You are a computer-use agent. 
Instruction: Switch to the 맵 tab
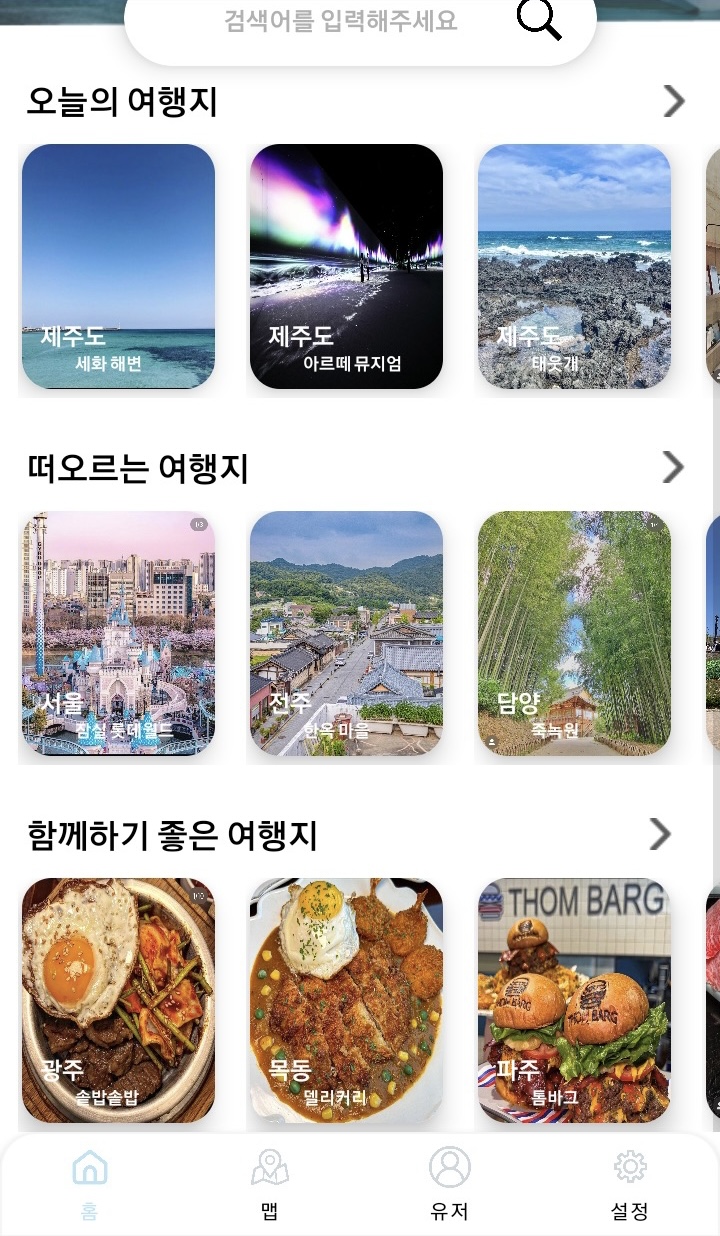[x=270, y=1185]
